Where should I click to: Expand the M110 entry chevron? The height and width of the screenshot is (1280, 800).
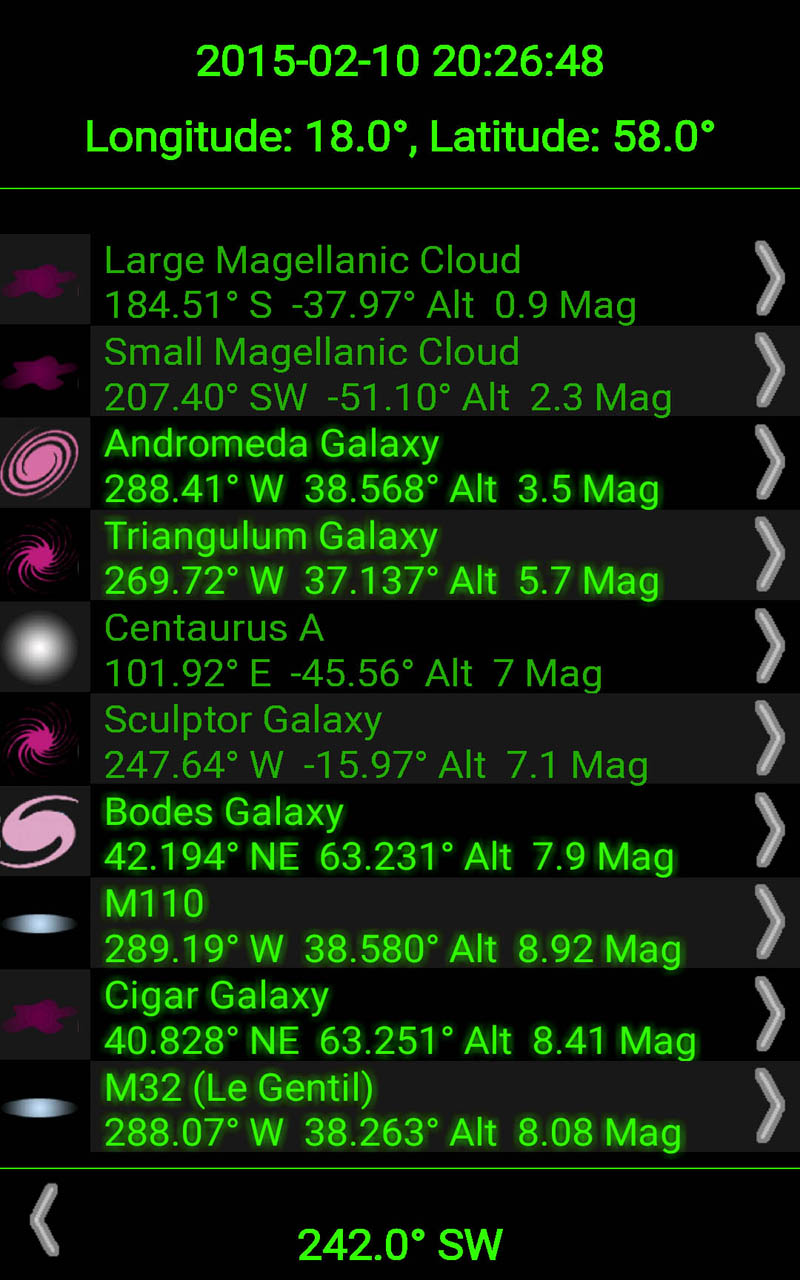click(x=768, y=922)
